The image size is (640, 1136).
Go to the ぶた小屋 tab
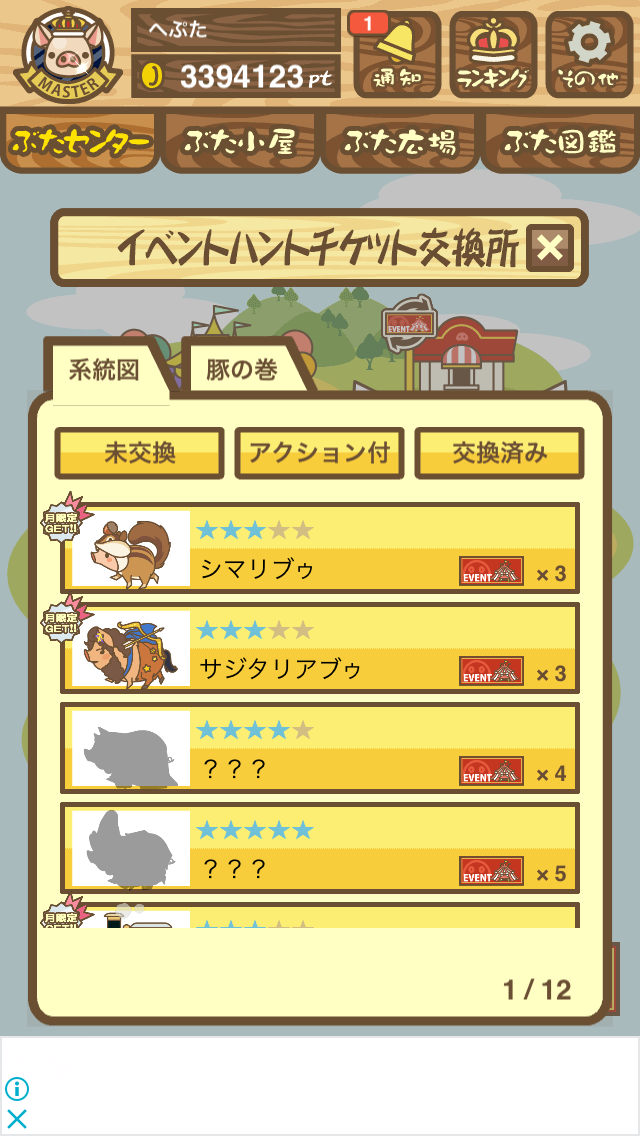(240, 141)
